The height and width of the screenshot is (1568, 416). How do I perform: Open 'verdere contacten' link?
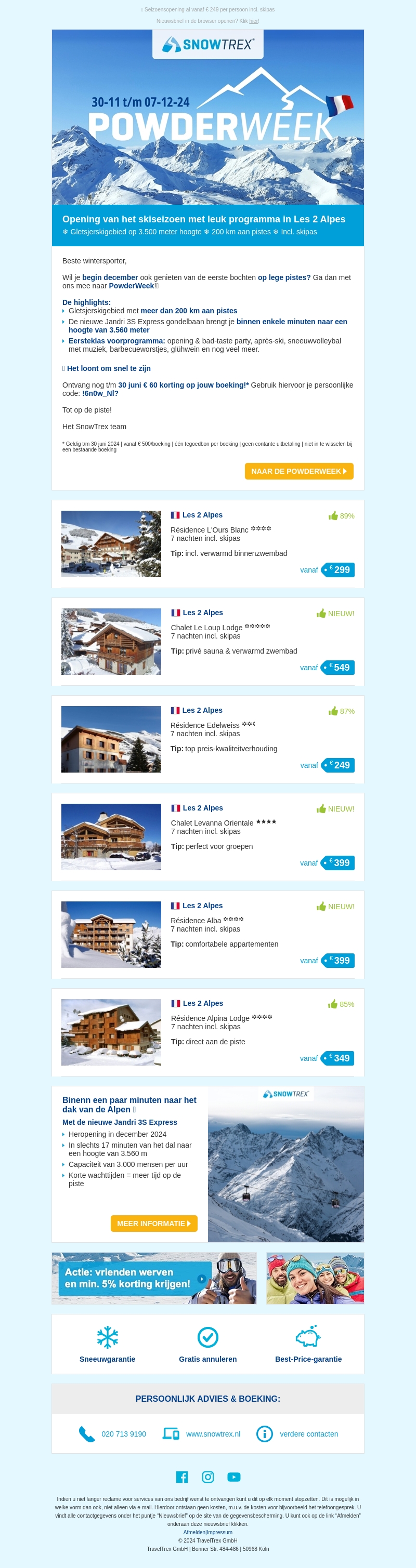(x=308, y=1434)
